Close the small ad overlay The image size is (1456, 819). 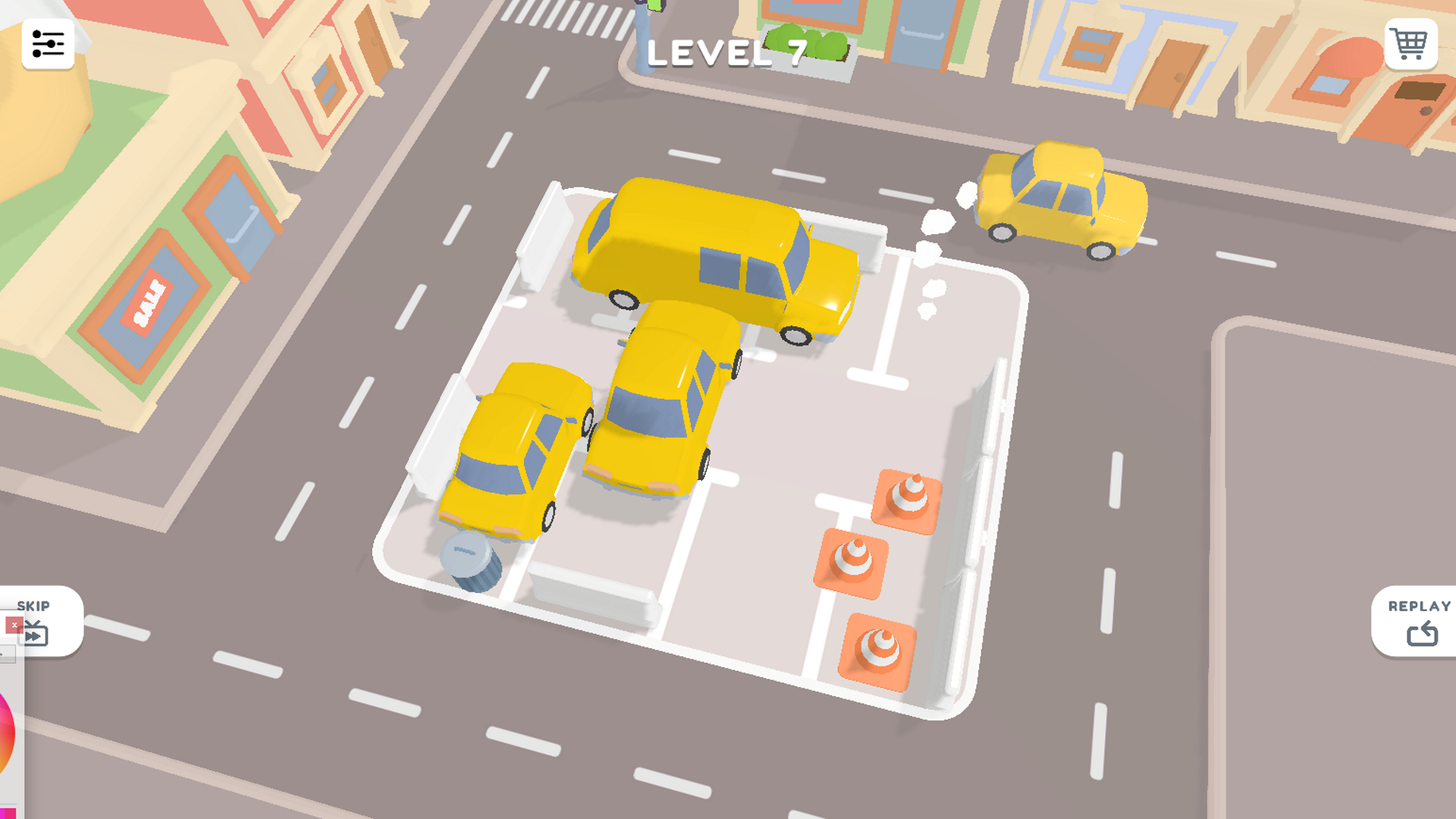(x=14, y=625)
